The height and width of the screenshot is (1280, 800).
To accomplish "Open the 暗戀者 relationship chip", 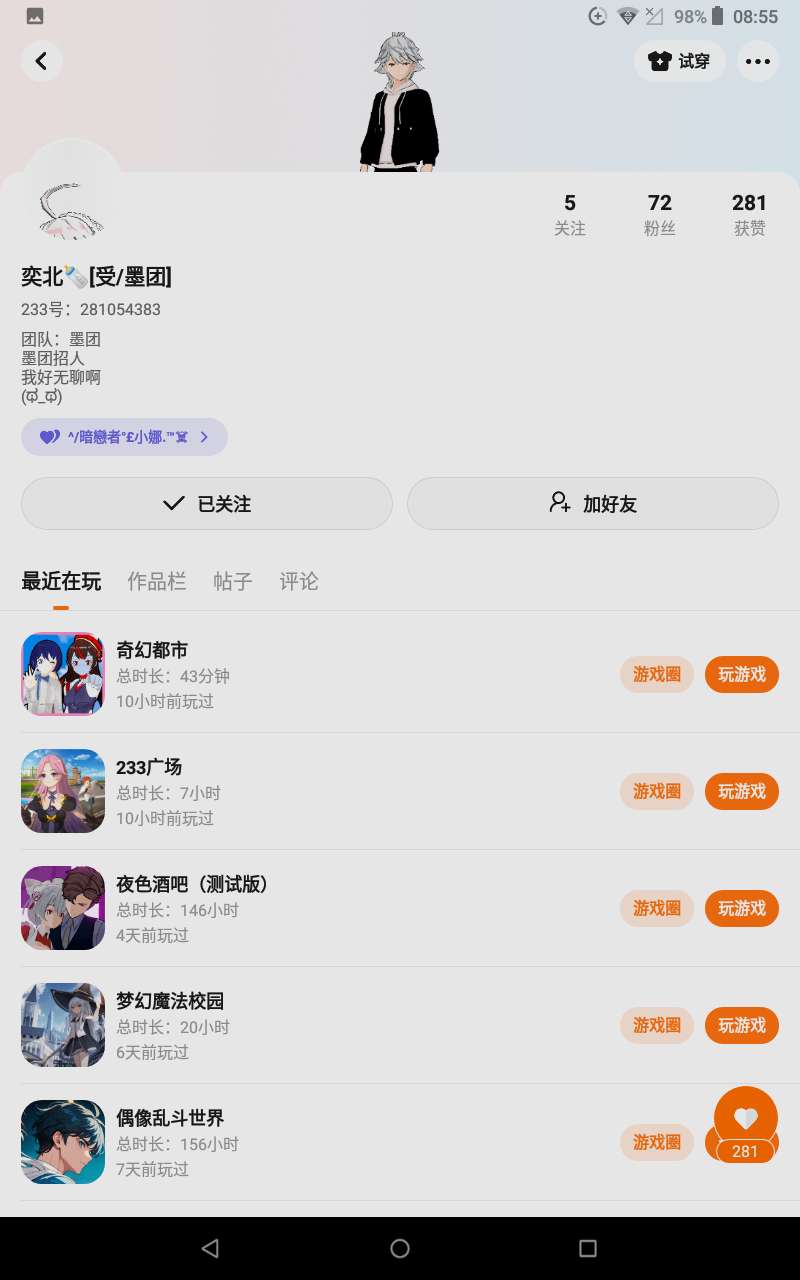I will [x=124, y=437].
